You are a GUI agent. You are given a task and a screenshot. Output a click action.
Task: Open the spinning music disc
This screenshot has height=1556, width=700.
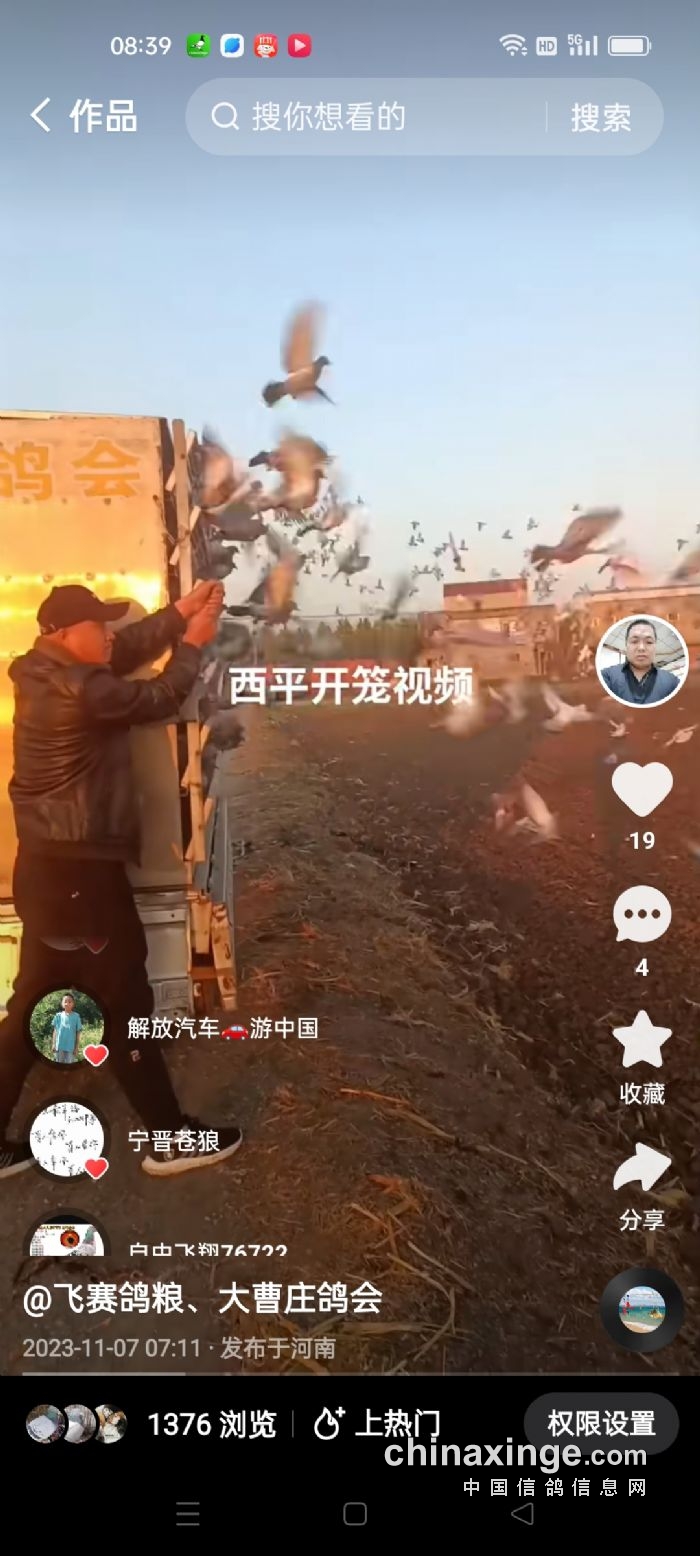tap(642, 1309)
